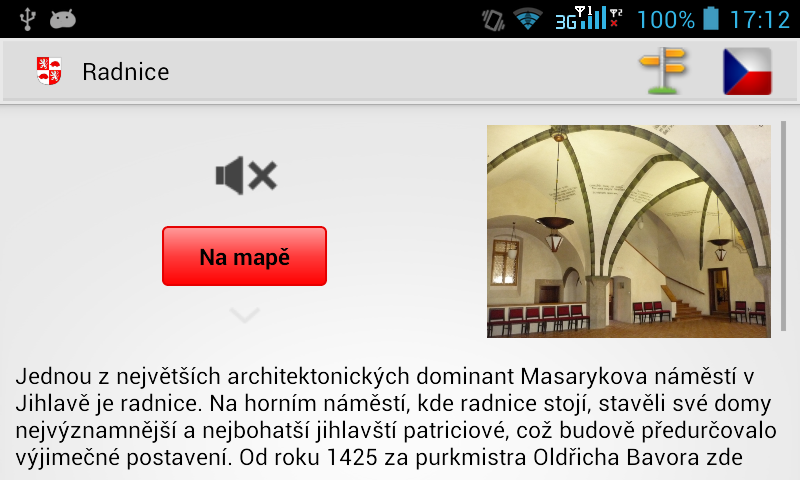Open the signpost directions icon
The image size is (800, 480).
pyautogui.click(x=664, y=71)
